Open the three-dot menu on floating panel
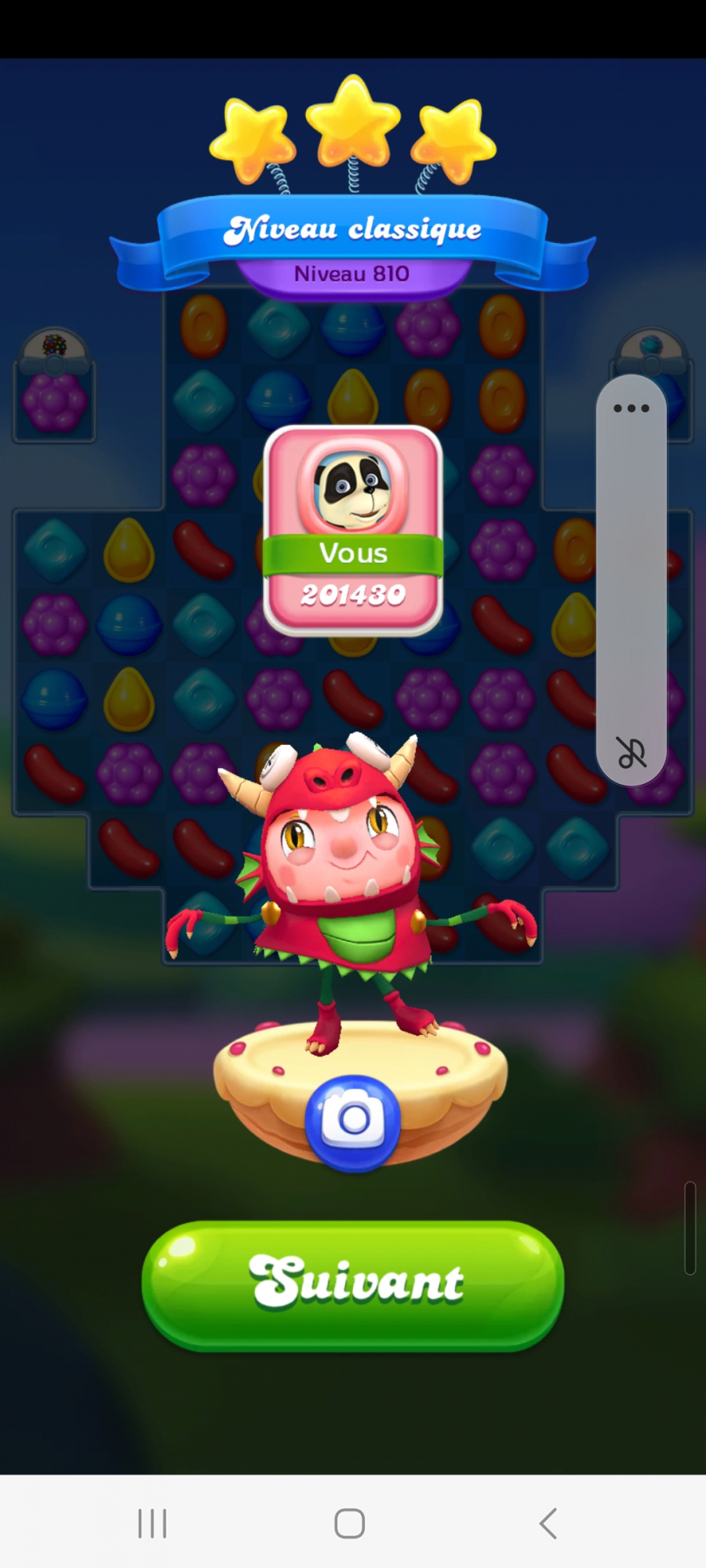 (x=631, y=408)
